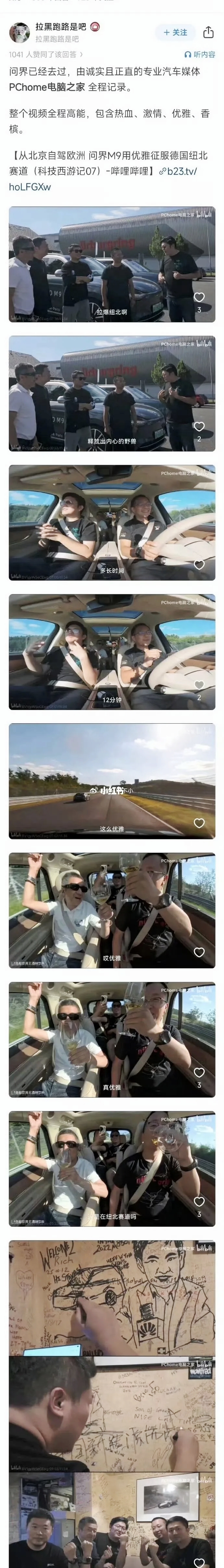Listen to the content via 听内容
The width and height of the screenshot is (224, 1568).
[200, 54]
